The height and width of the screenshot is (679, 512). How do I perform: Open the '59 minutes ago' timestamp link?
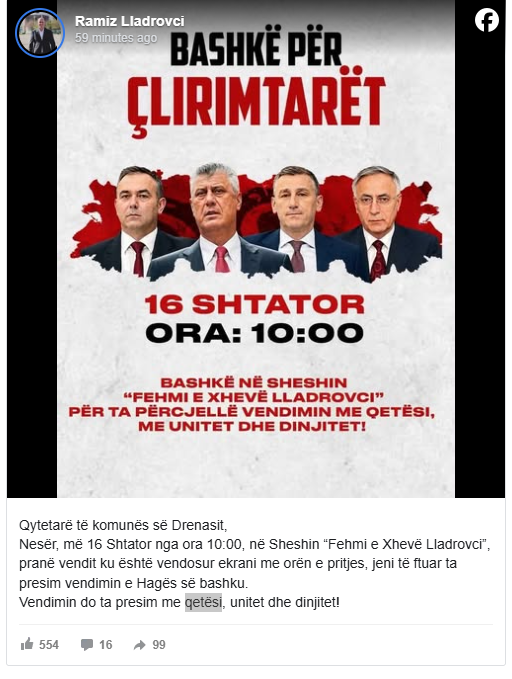tap(116, 38)
